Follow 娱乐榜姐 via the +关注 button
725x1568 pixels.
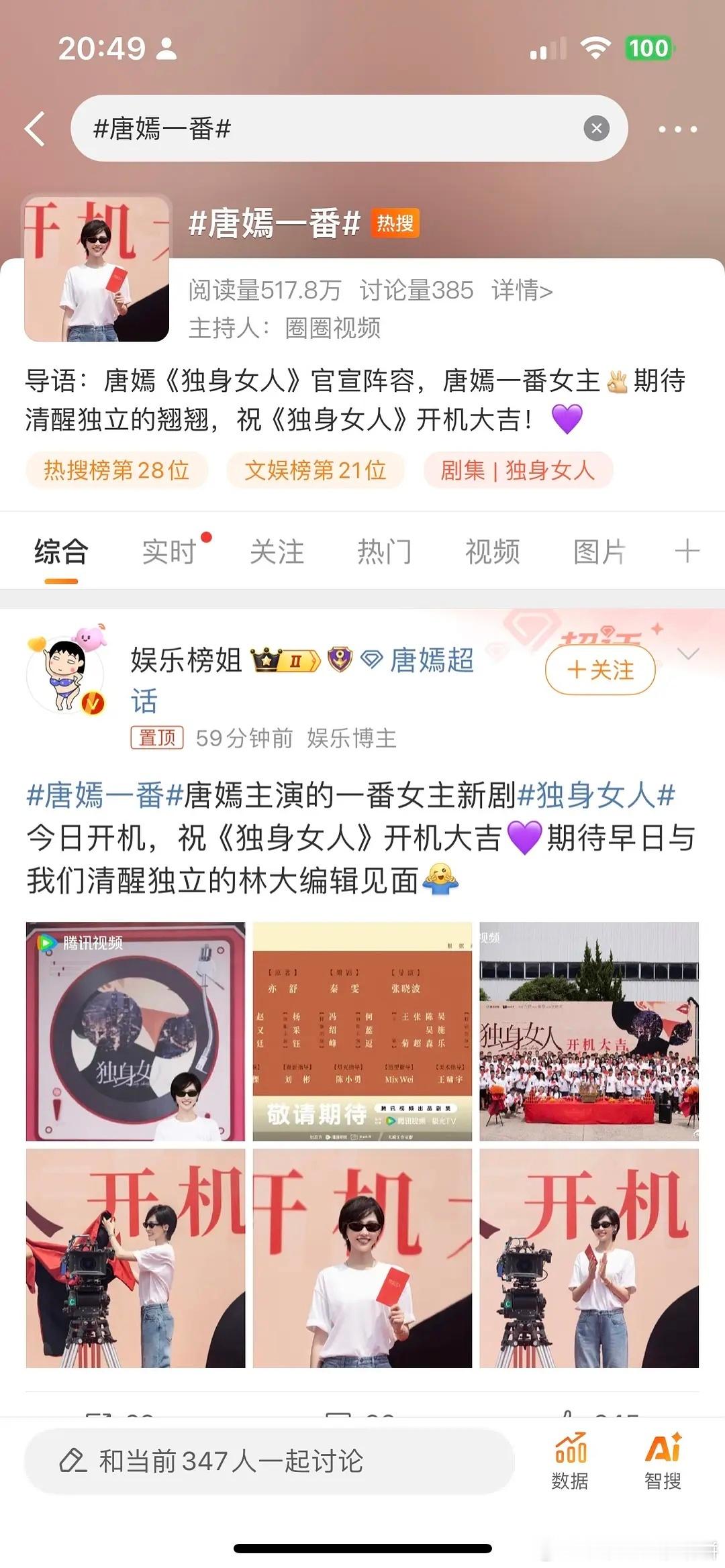pyautogui.click(x=599, y=670)
